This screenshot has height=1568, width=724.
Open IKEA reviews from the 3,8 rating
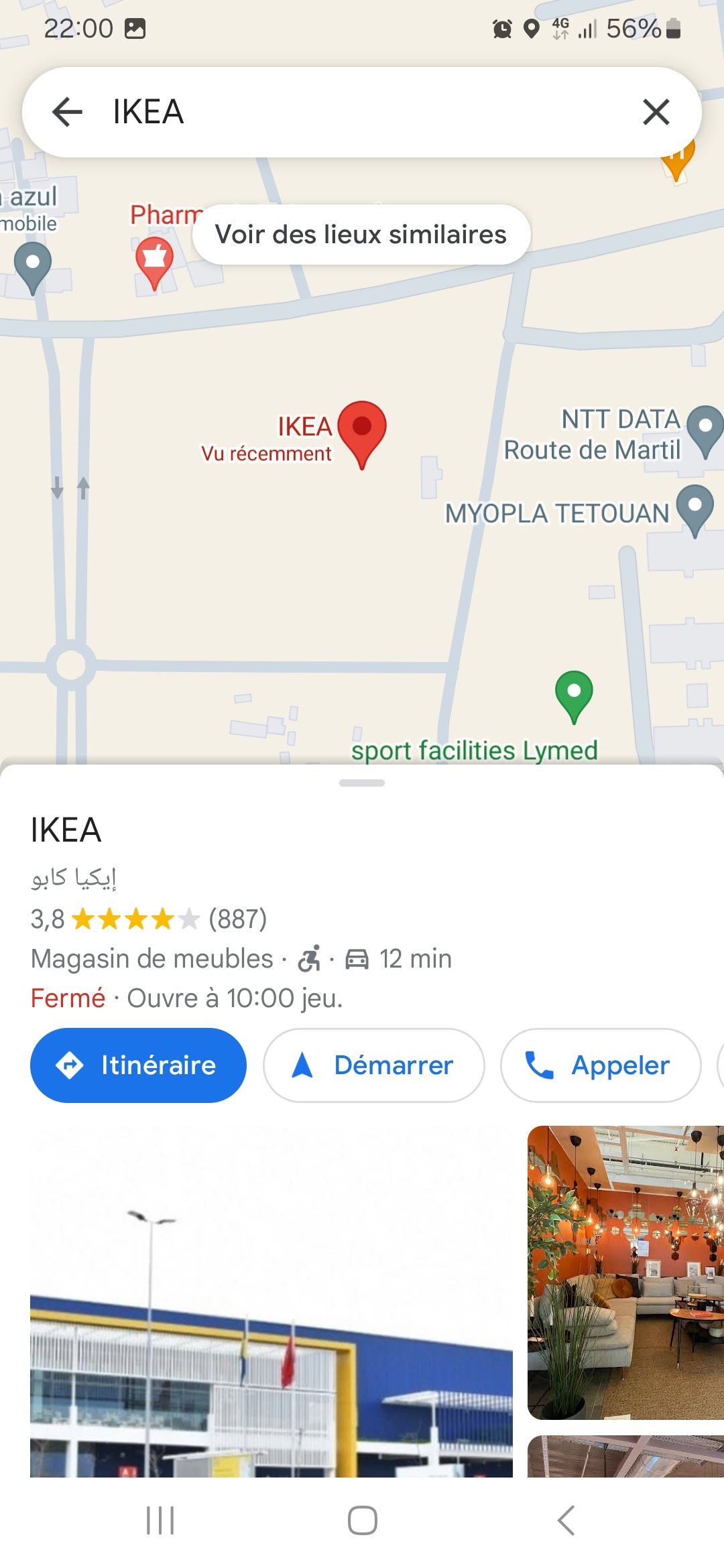tap(149, 919)
